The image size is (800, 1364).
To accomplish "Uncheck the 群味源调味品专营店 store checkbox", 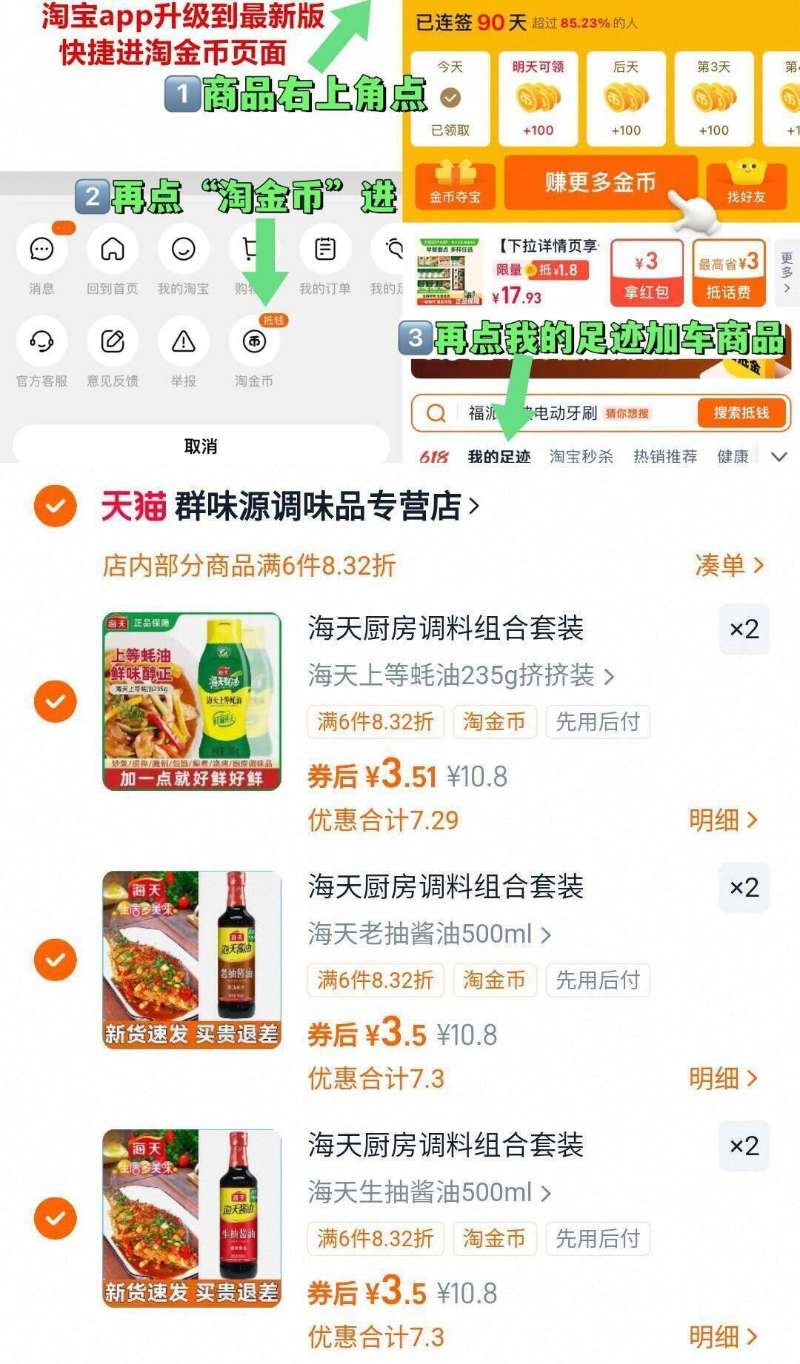I will [53, 507].
